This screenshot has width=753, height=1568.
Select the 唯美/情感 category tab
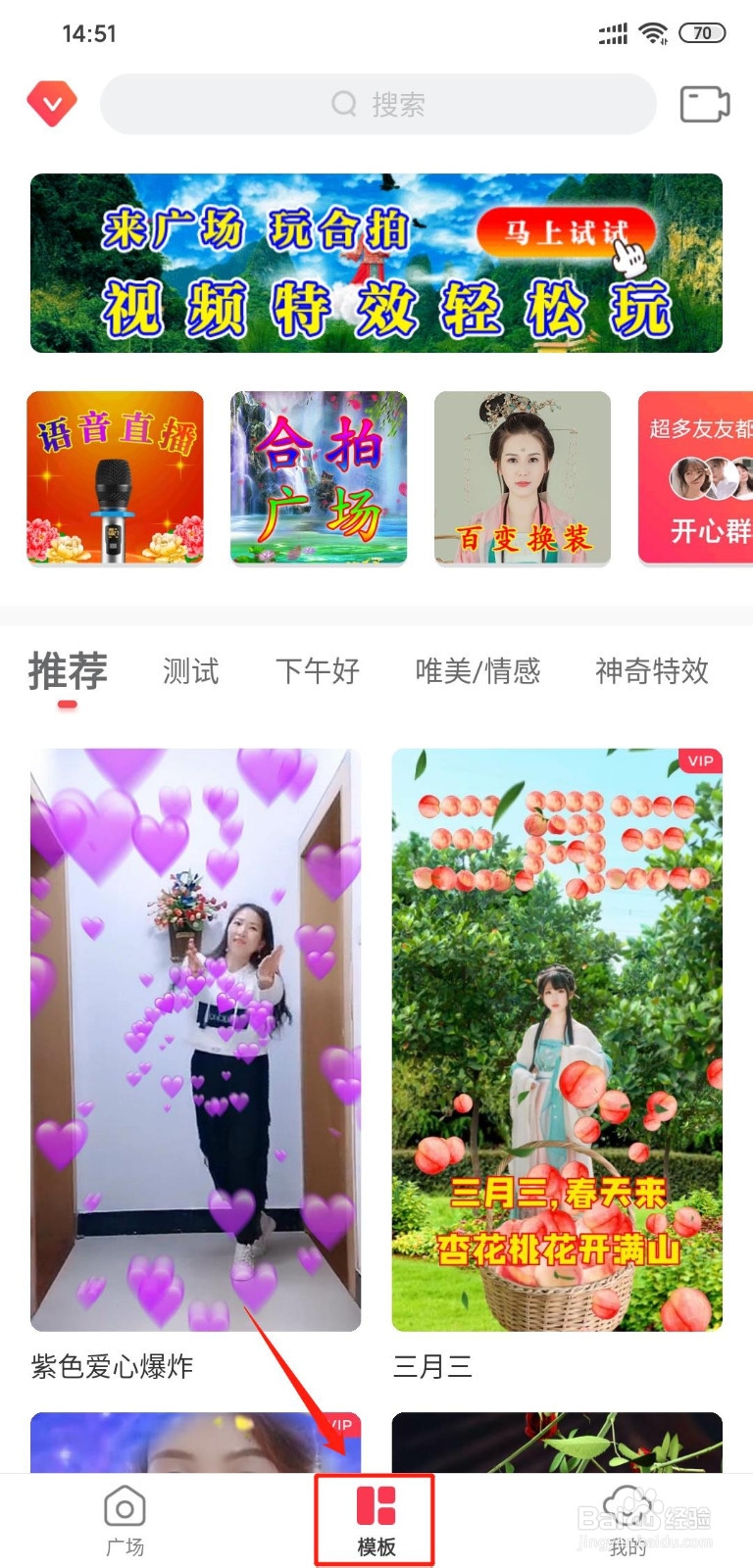(477, 670)
